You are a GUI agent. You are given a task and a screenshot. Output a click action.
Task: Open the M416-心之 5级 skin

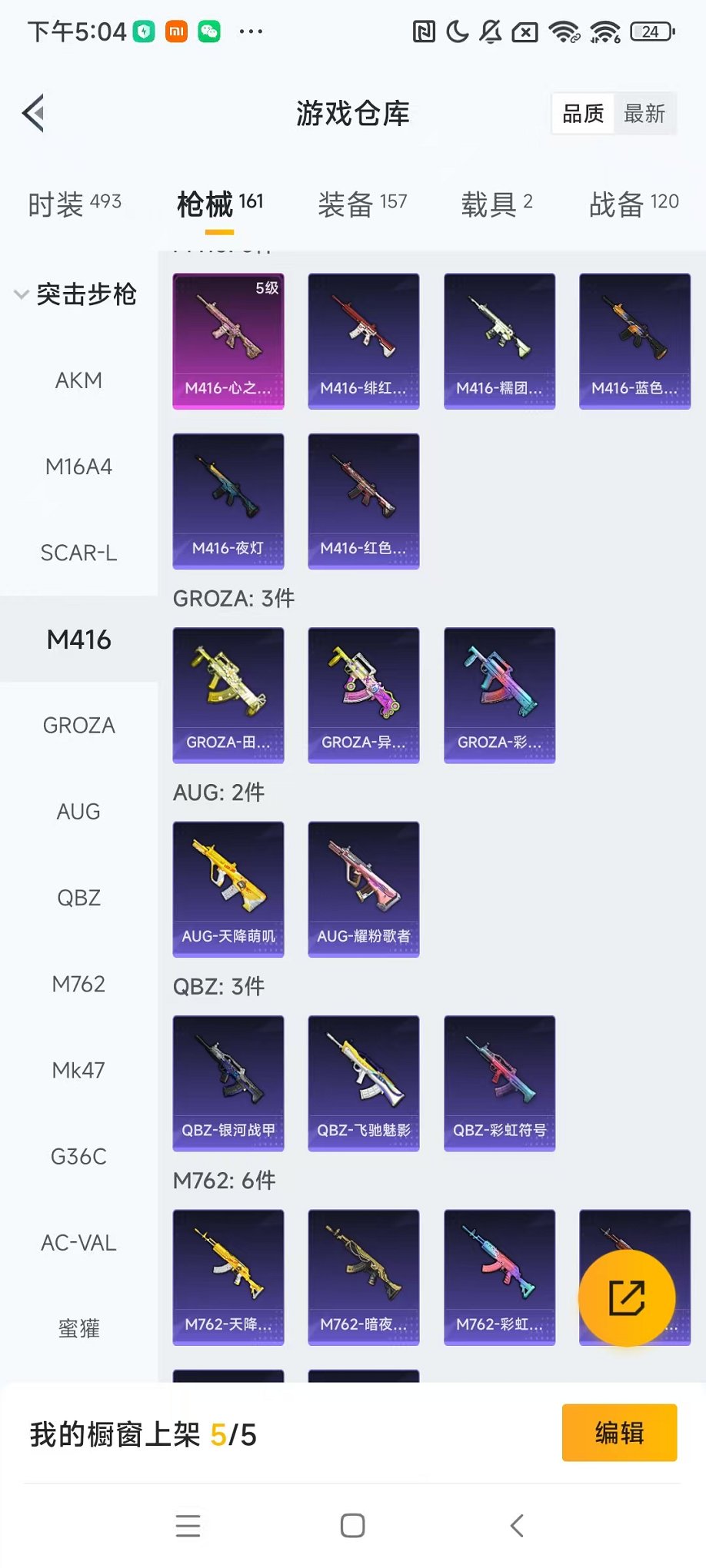coord(228,341)
